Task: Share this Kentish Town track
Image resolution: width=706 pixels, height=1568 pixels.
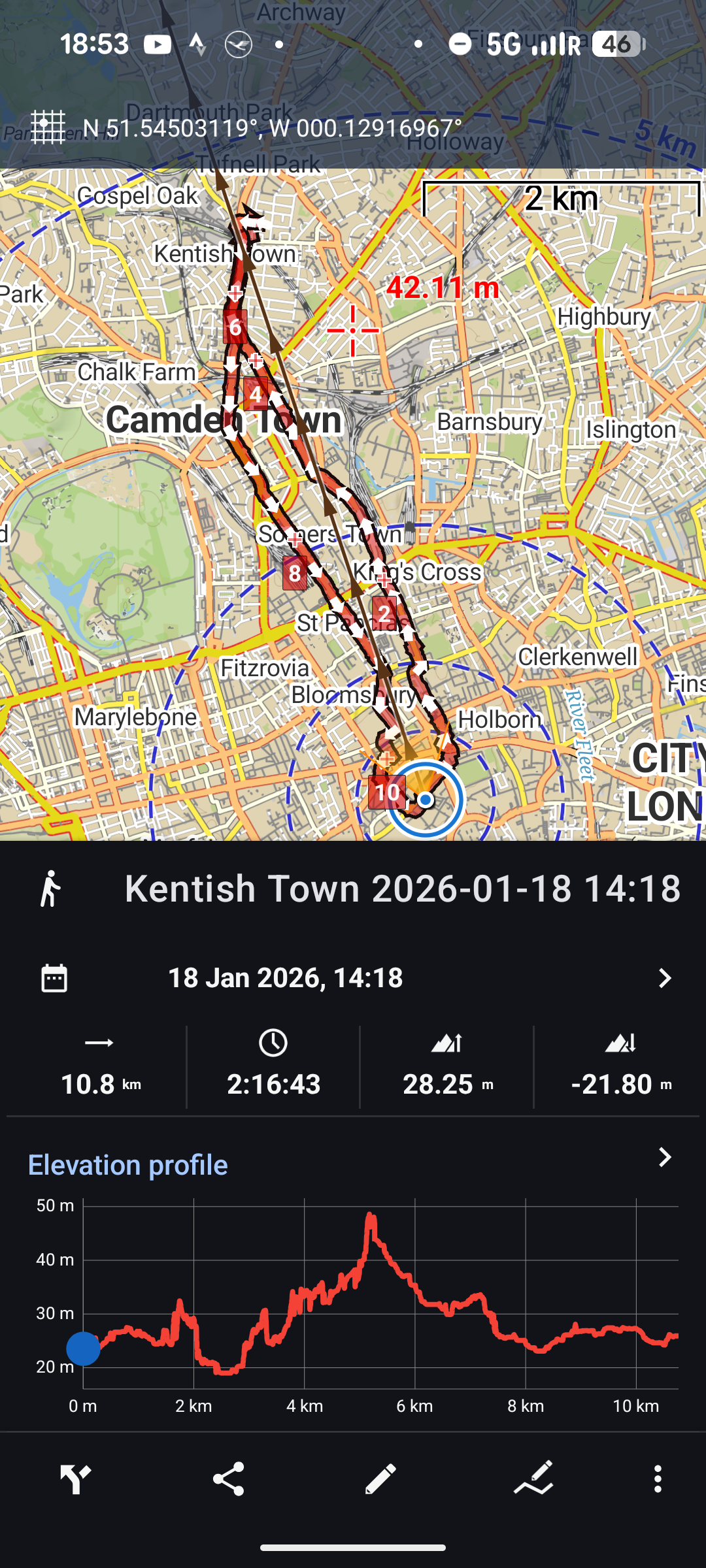Action: click(x=228, y=1479)
